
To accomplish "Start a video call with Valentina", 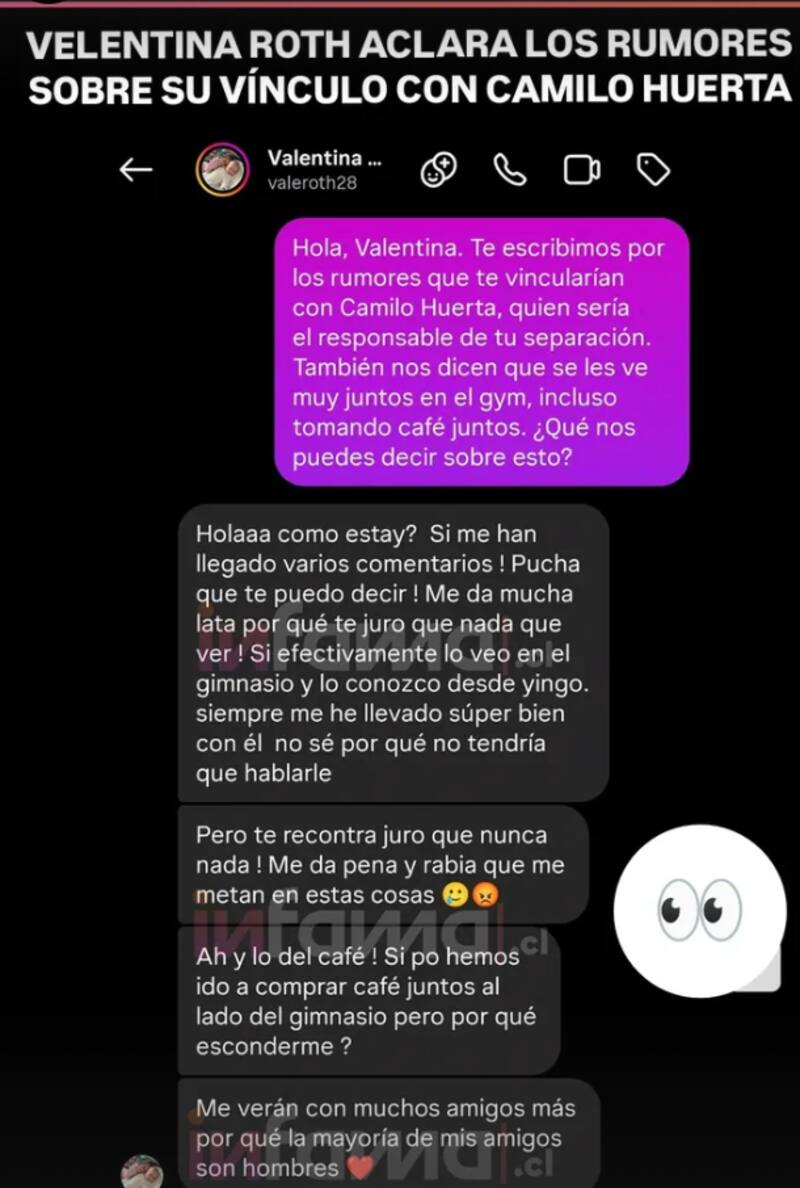I will click(582, 169).
